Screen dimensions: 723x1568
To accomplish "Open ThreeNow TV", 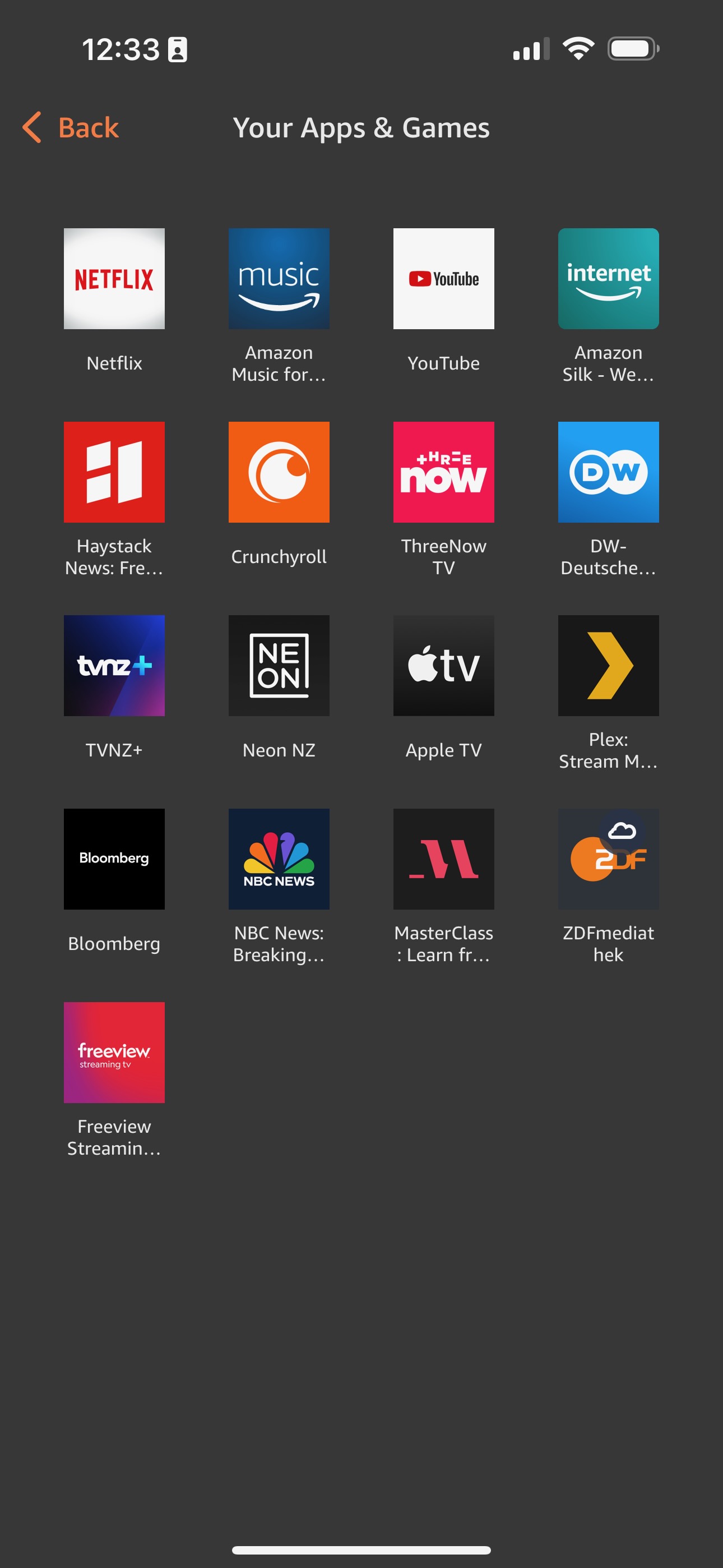I will (443, 472).
